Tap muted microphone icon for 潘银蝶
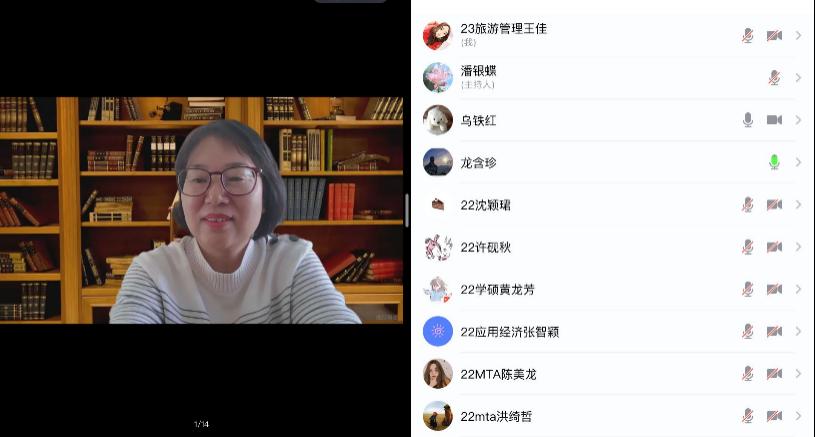 click(774, 77)
